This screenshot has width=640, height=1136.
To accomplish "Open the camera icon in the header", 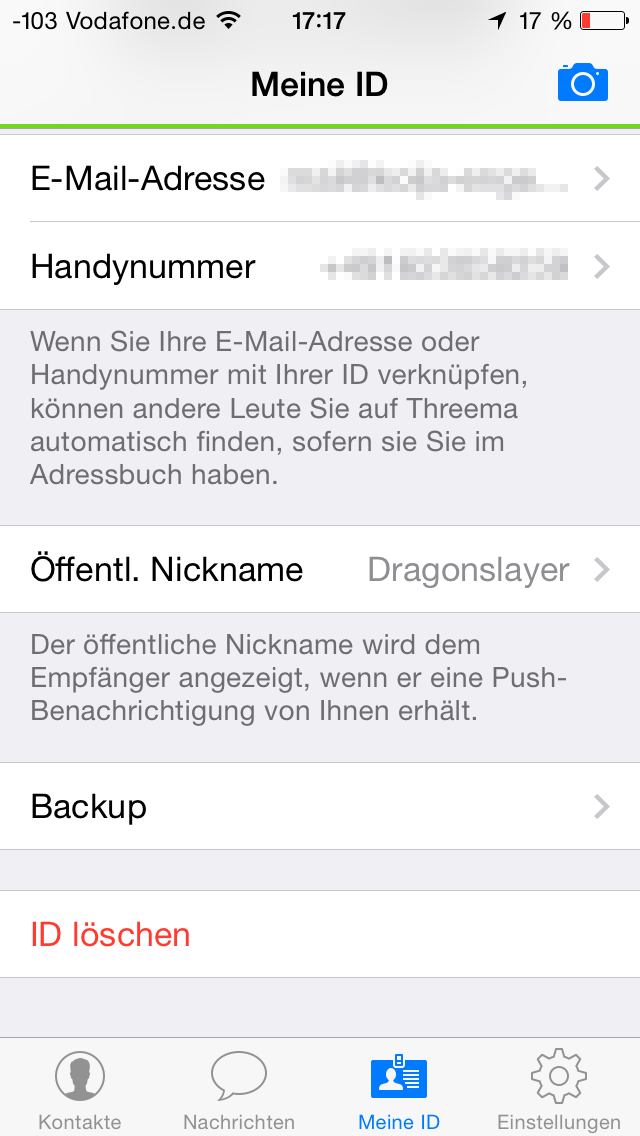I will (583, 83).
